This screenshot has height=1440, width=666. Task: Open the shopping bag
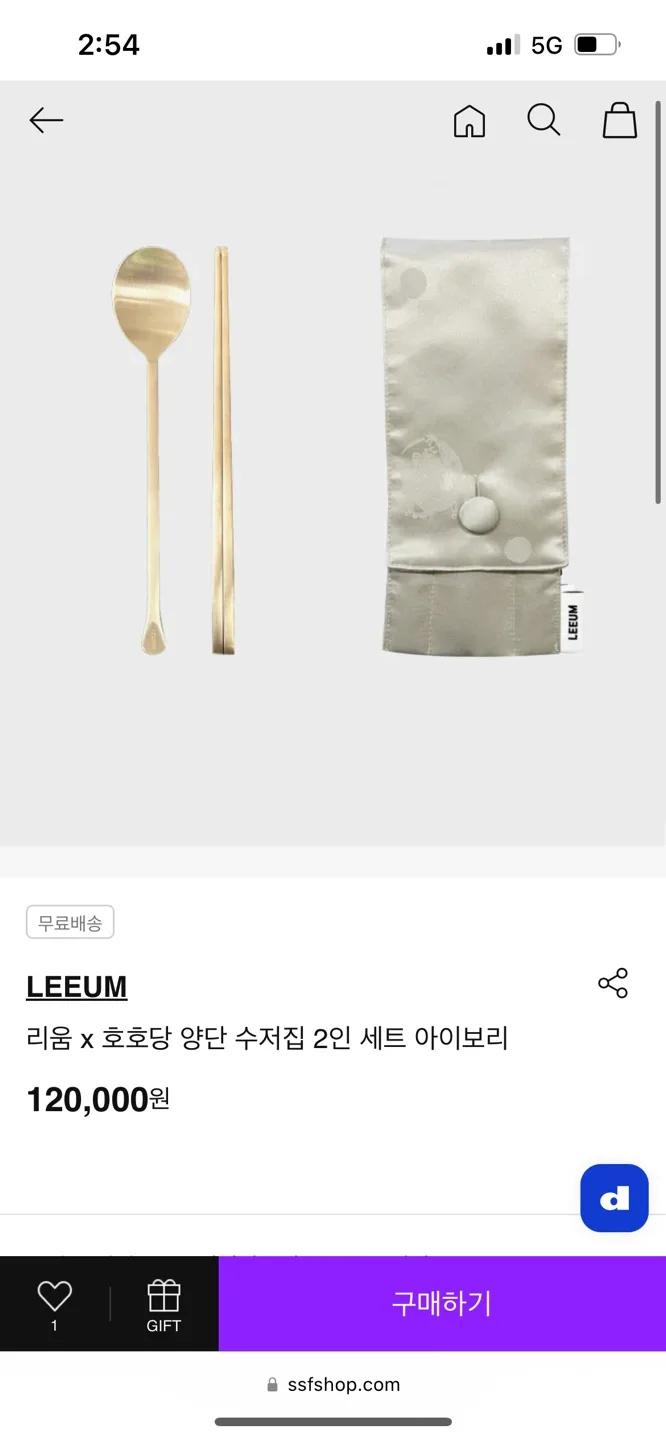click(619, 120)
